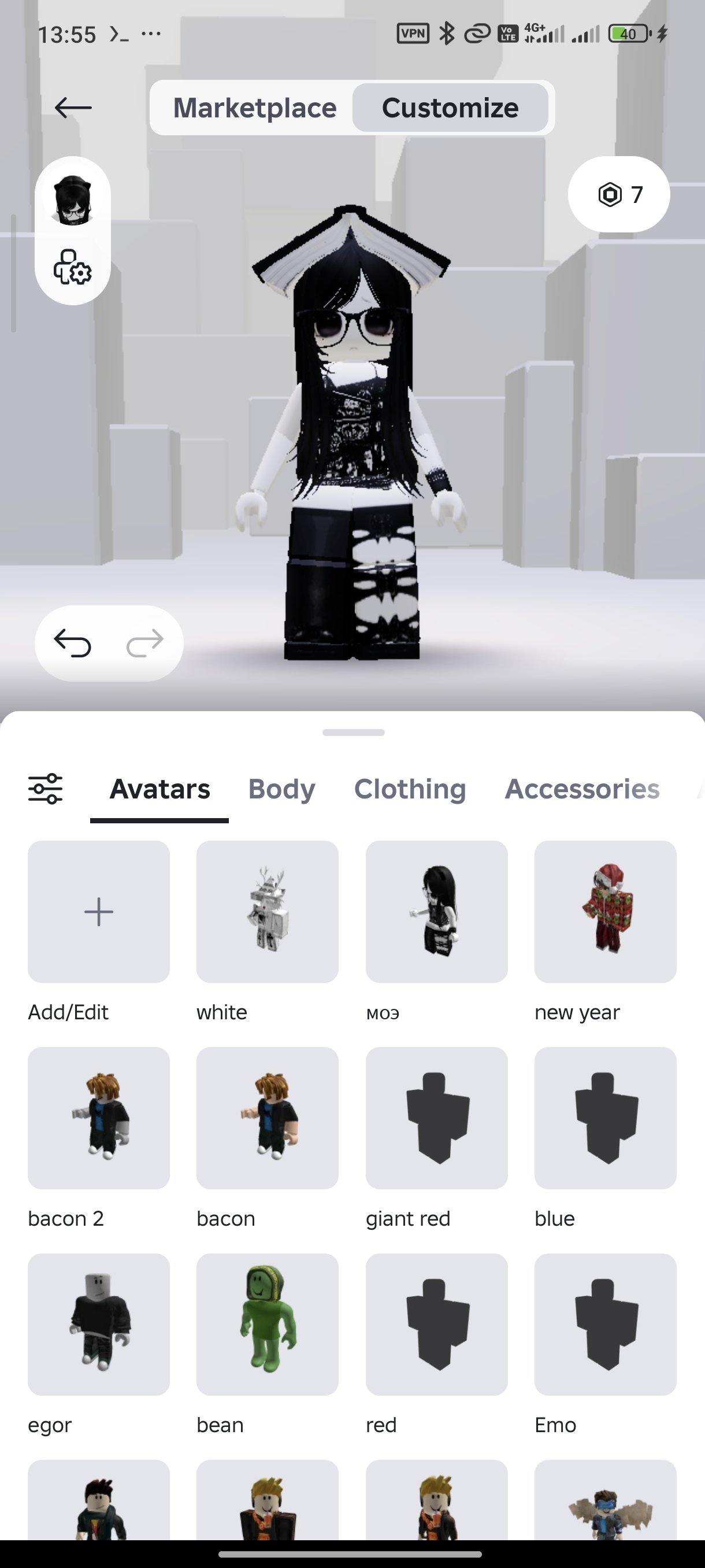This screenshot has width=705, height=1568.
Task: Undo the last avatar change
Action: click(x=72, y=644)
